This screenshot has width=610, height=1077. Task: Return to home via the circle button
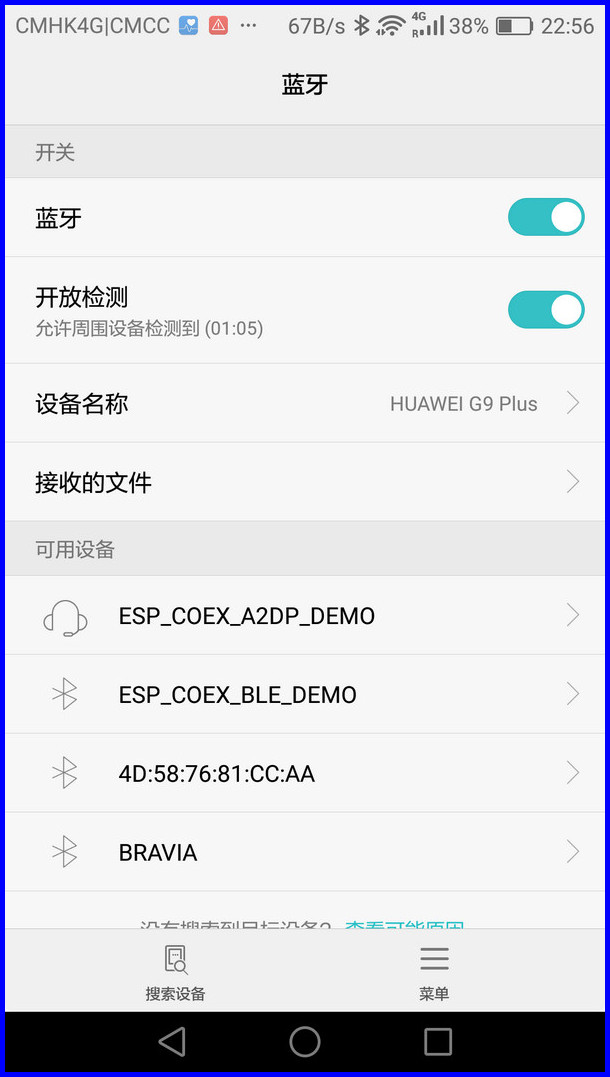point(305,1042)
